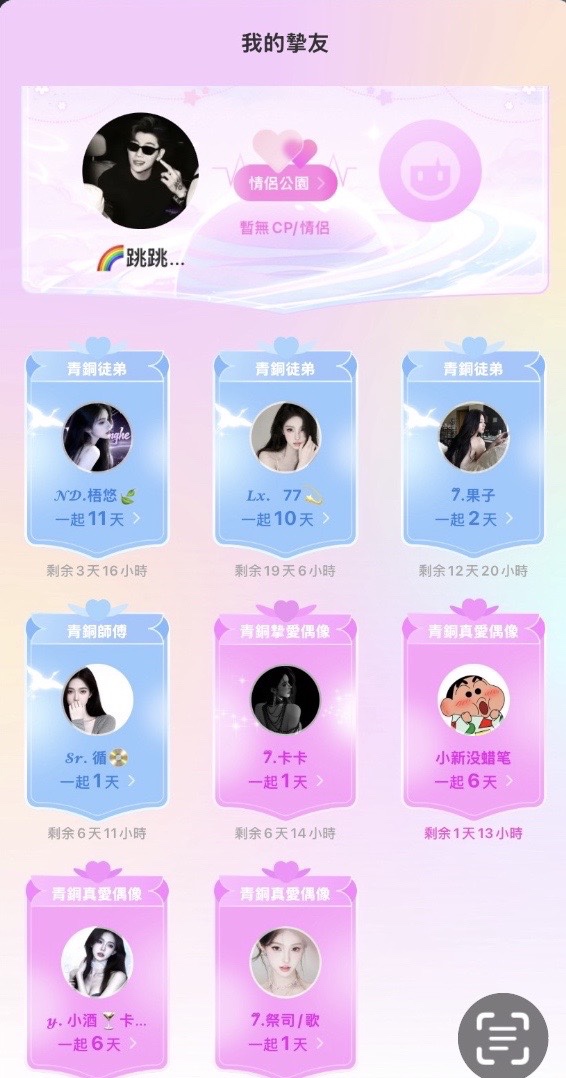Open 跳跳's profile avatar
The height and width of the screenshot is (1078, 566).
[140, 170]
